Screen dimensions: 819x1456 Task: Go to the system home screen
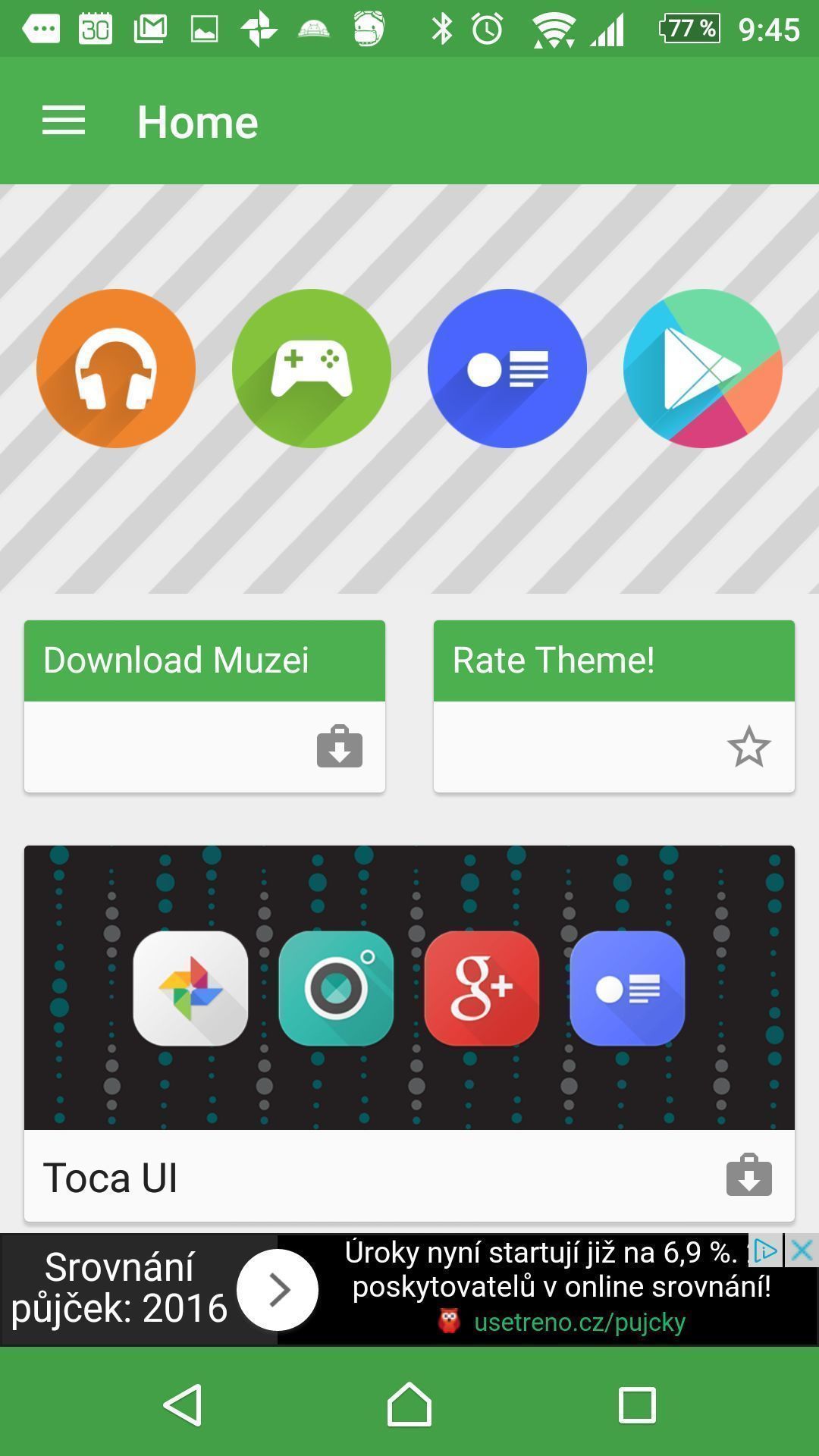click(x=409, y=1404)
